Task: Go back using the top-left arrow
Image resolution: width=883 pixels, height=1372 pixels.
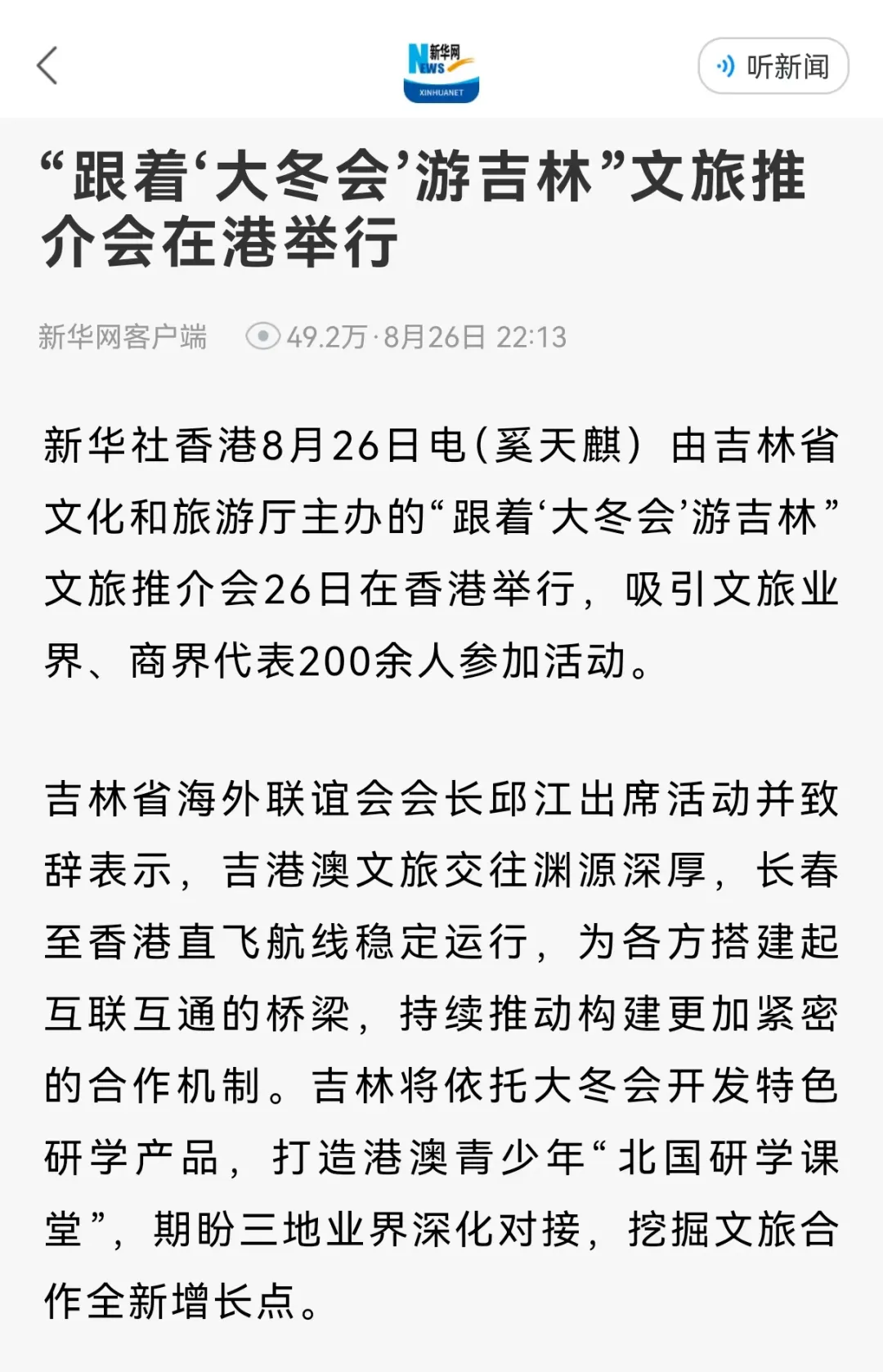Action: [47, 65]
